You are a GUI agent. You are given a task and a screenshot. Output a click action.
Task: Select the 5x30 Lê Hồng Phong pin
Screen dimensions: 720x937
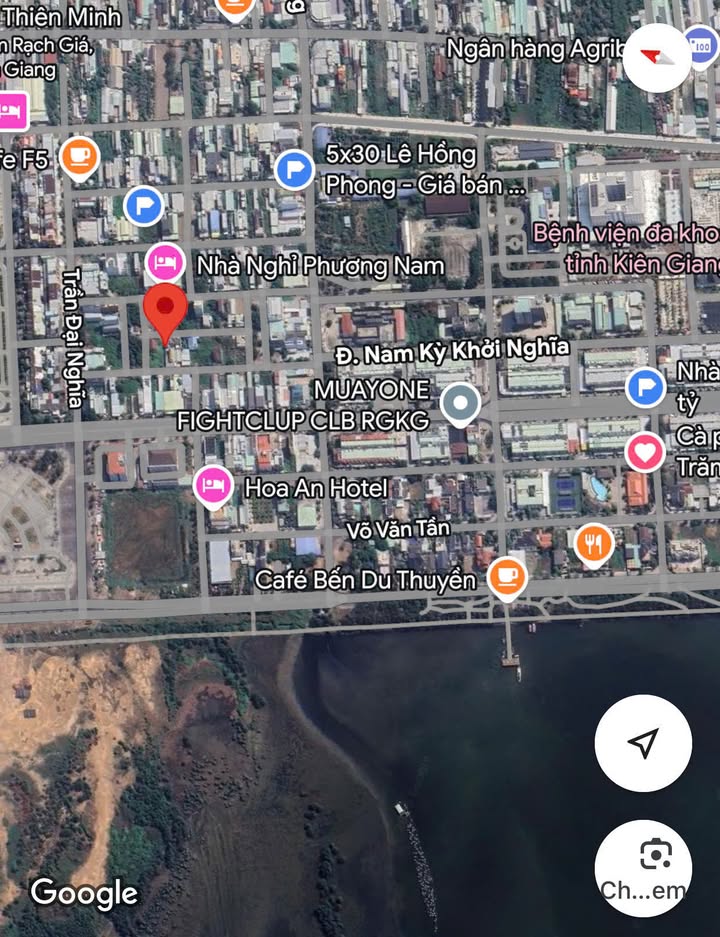[294, 169]
